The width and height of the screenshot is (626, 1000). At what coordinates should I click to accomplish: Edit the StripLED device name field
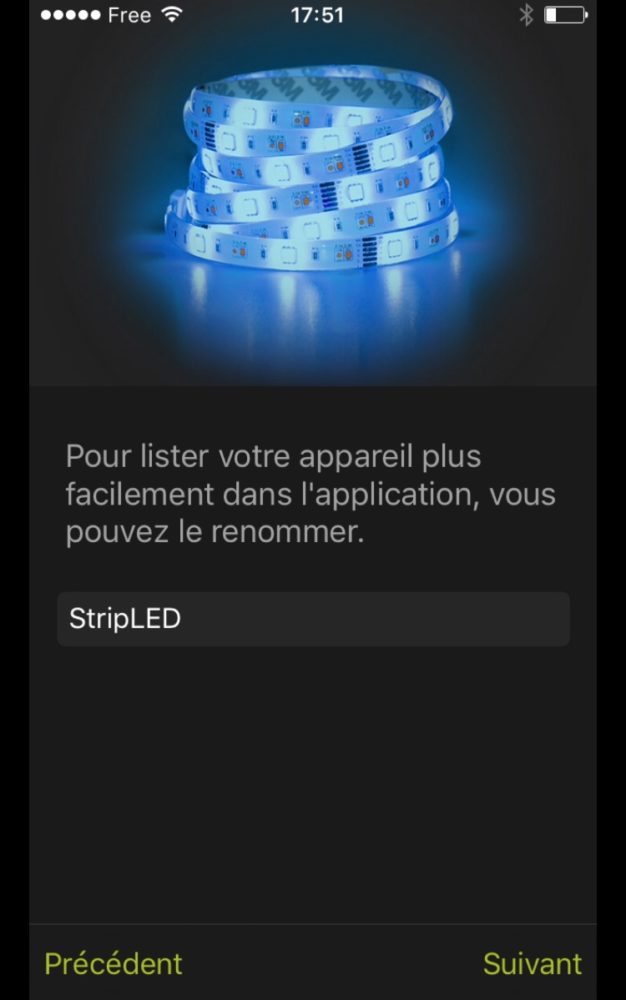point(313,619)
